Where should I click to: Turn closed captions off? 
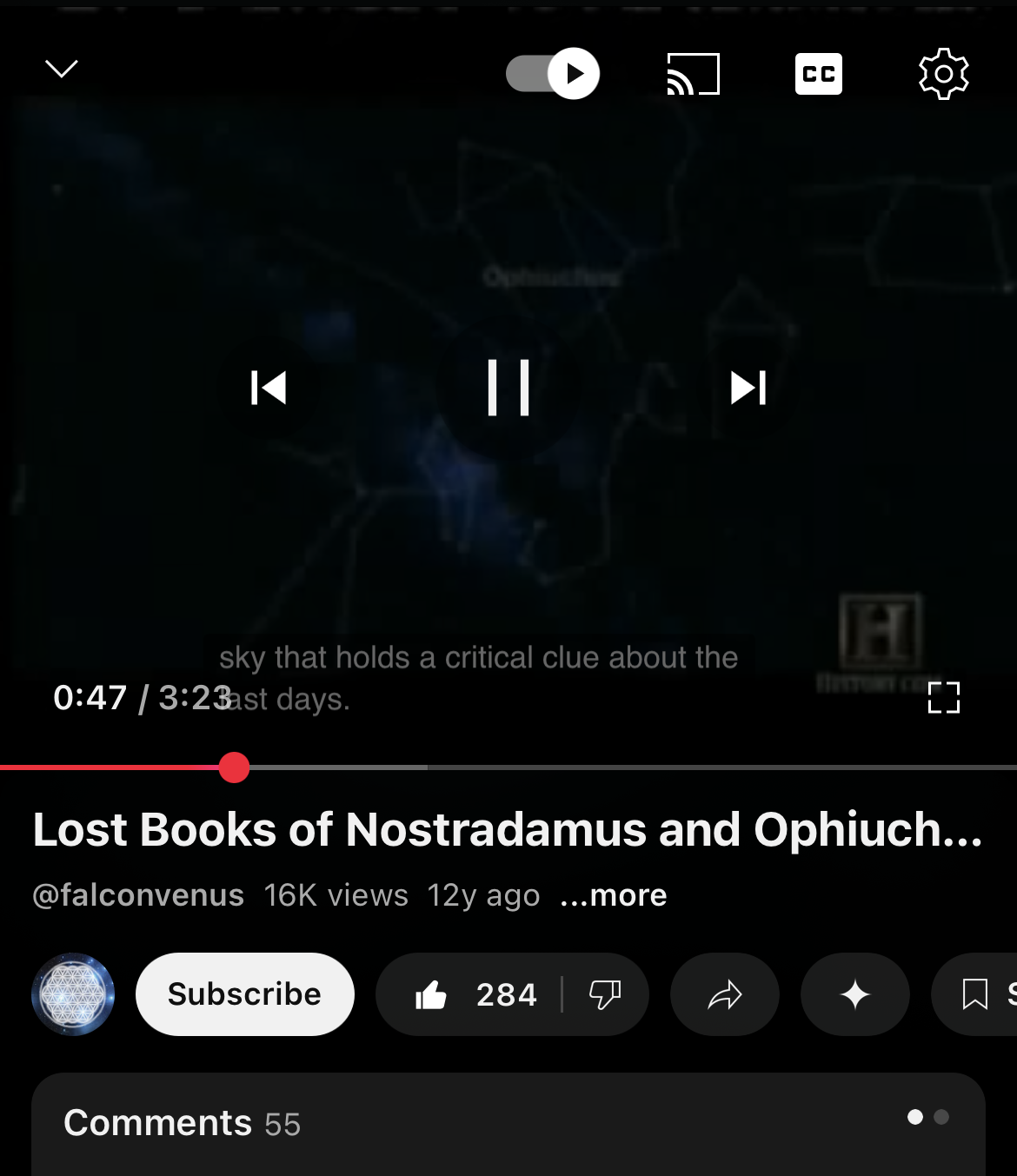pyautogui.click(x=818, y=74)
